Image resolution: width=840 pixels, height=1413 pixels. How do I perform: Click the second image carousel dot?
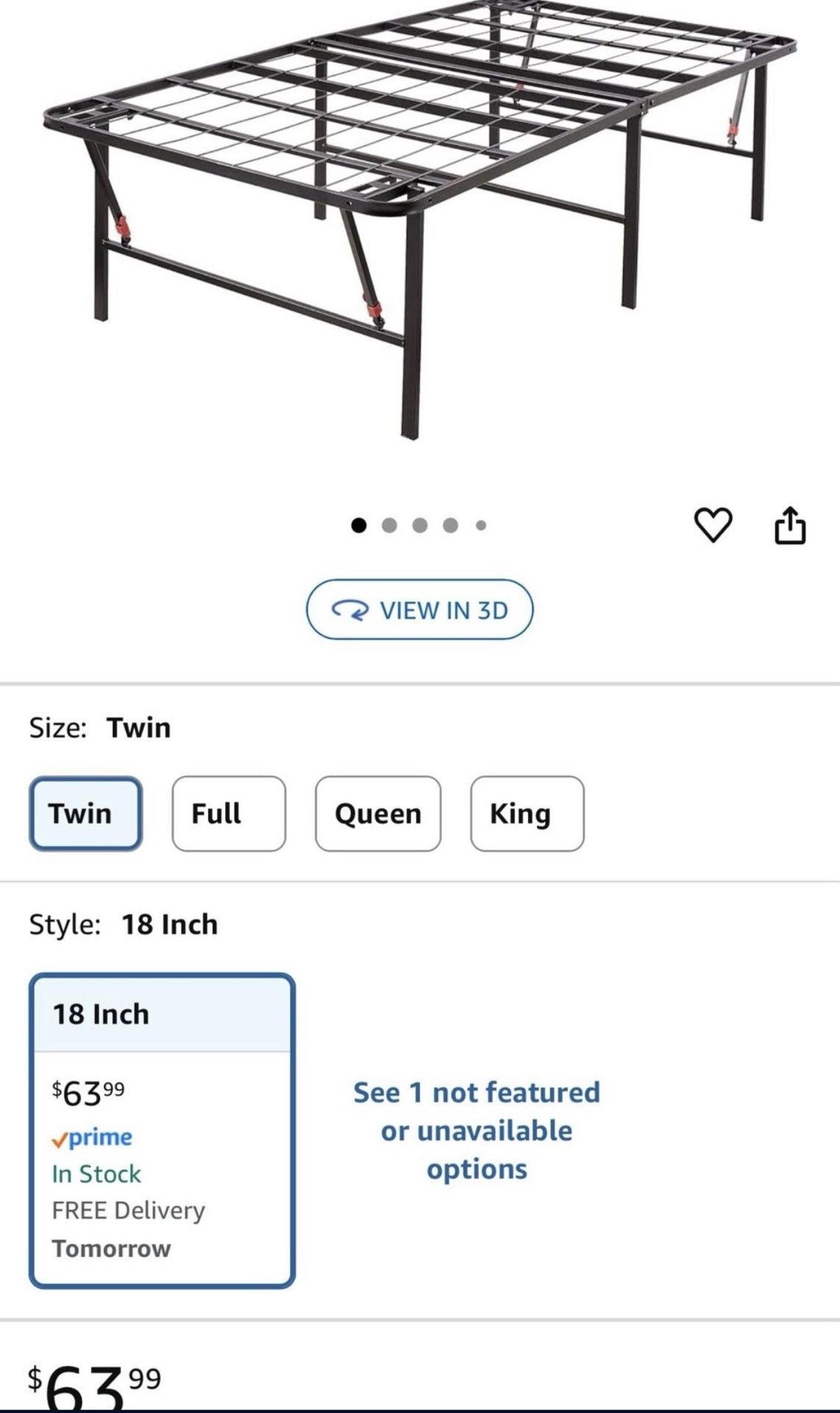pos(389,524)
